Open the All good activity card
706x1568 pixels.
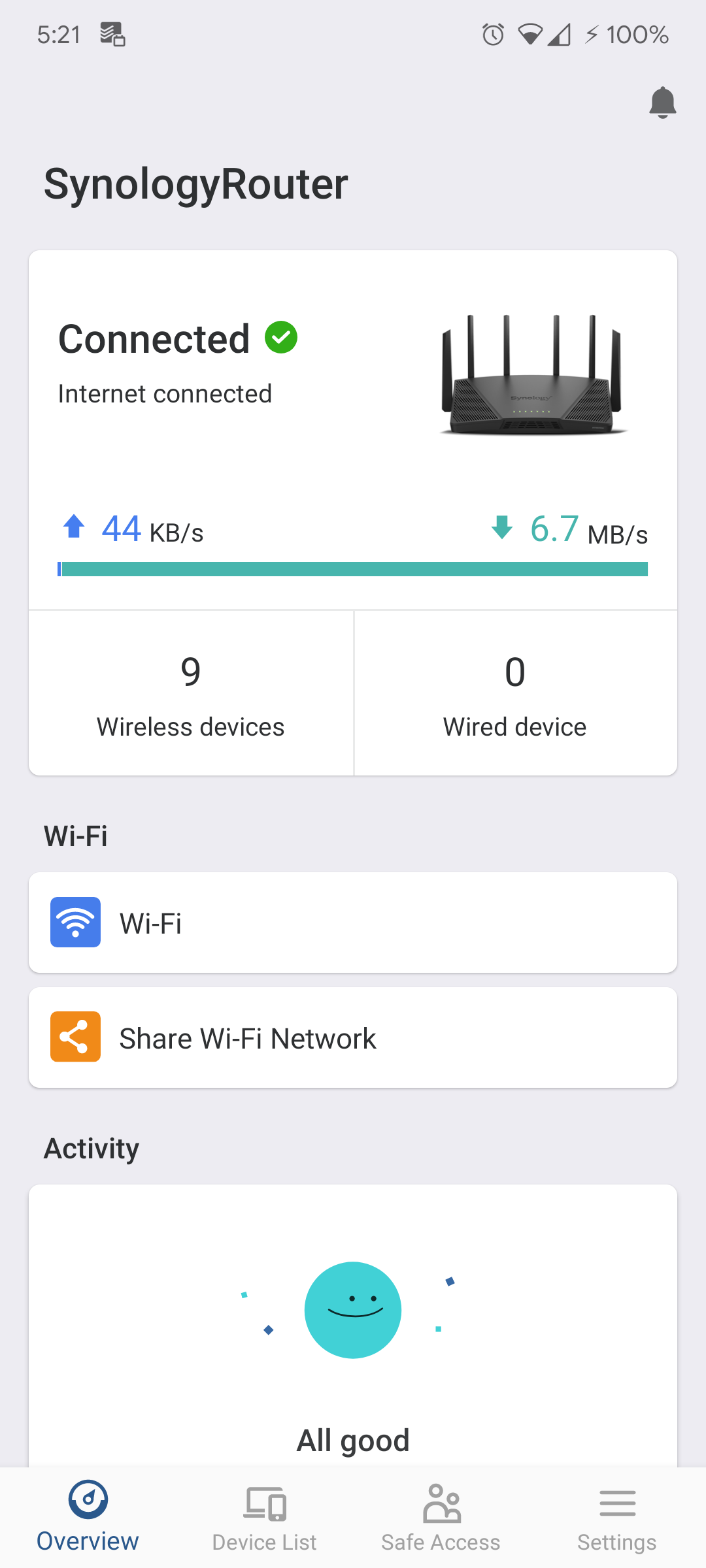coord(353,1326)
